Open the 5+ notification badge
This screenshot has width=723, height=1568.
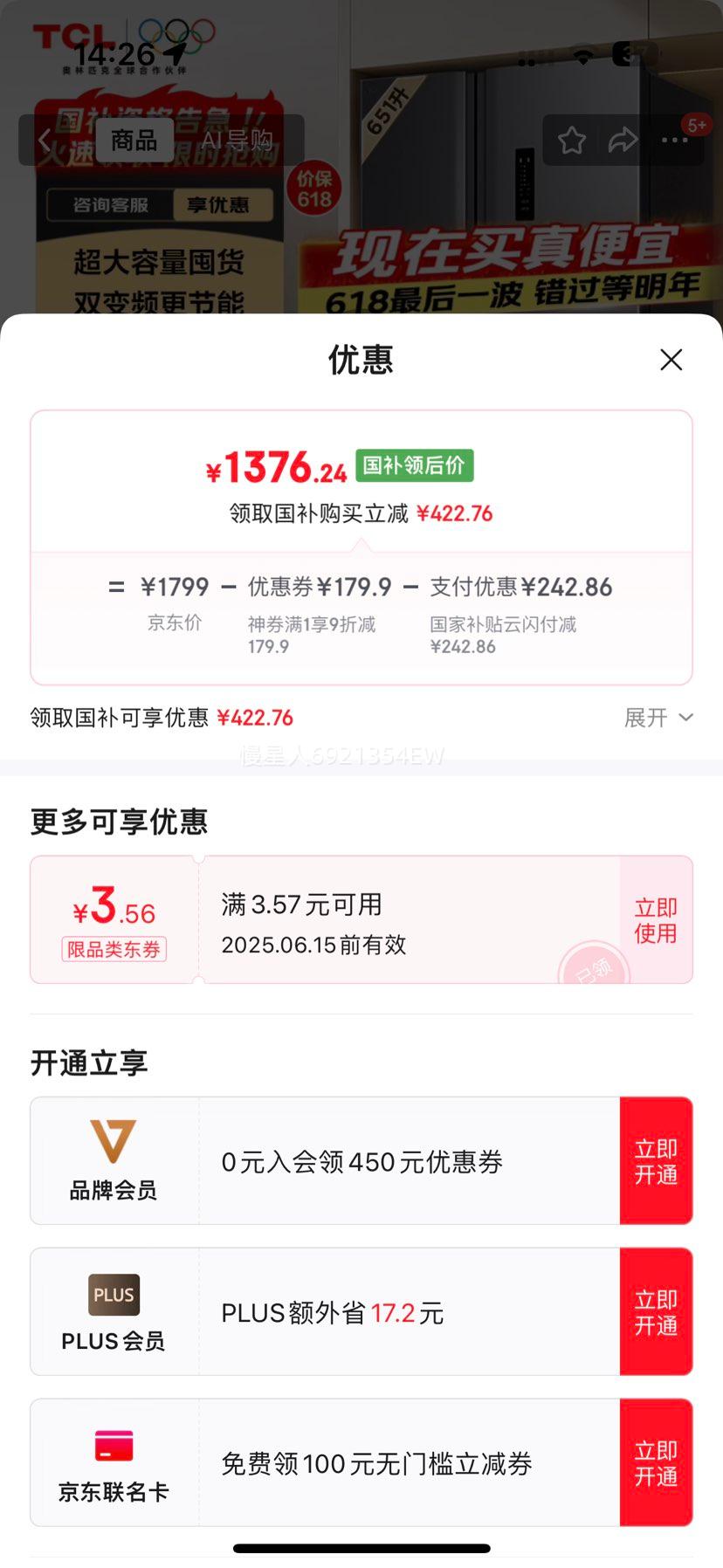[x=696, y=125]
